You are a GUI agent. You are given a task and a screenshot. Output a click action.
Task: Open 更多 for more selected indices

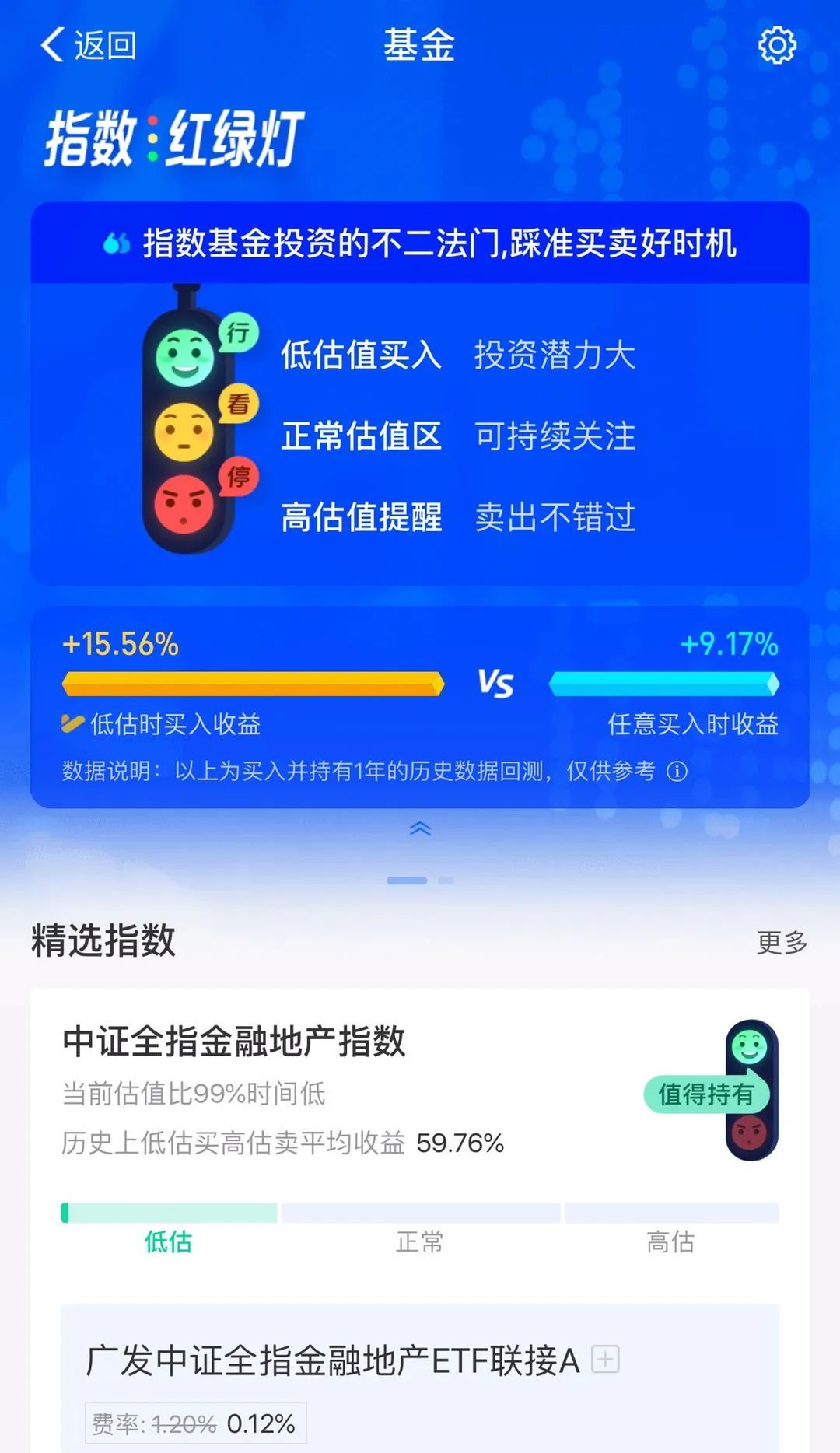pyautogui.click(x=782, y=942)
